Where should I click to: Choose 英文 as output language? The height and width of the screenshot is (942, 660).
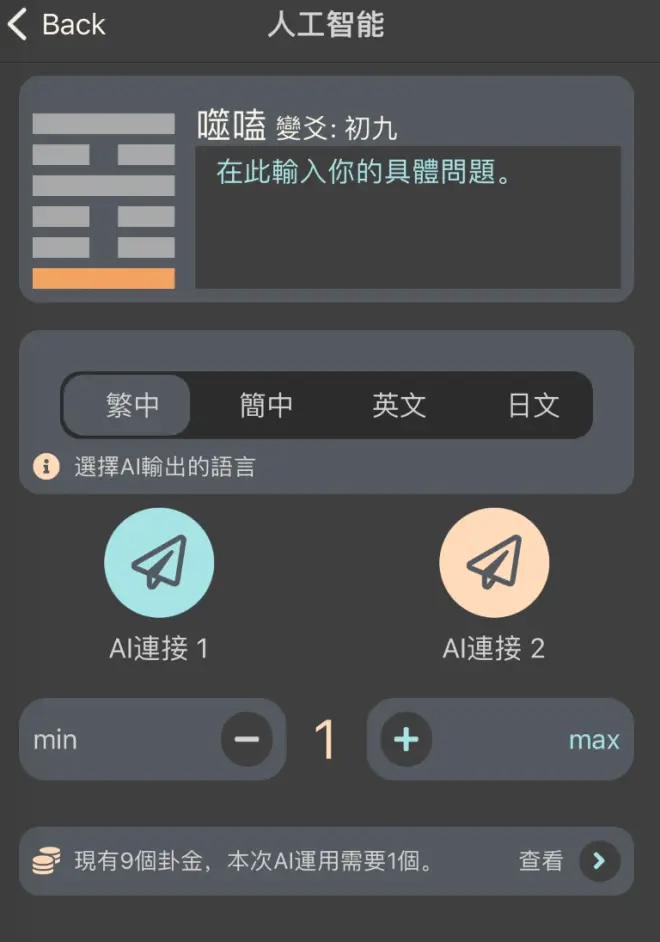[x=399, y=405]
